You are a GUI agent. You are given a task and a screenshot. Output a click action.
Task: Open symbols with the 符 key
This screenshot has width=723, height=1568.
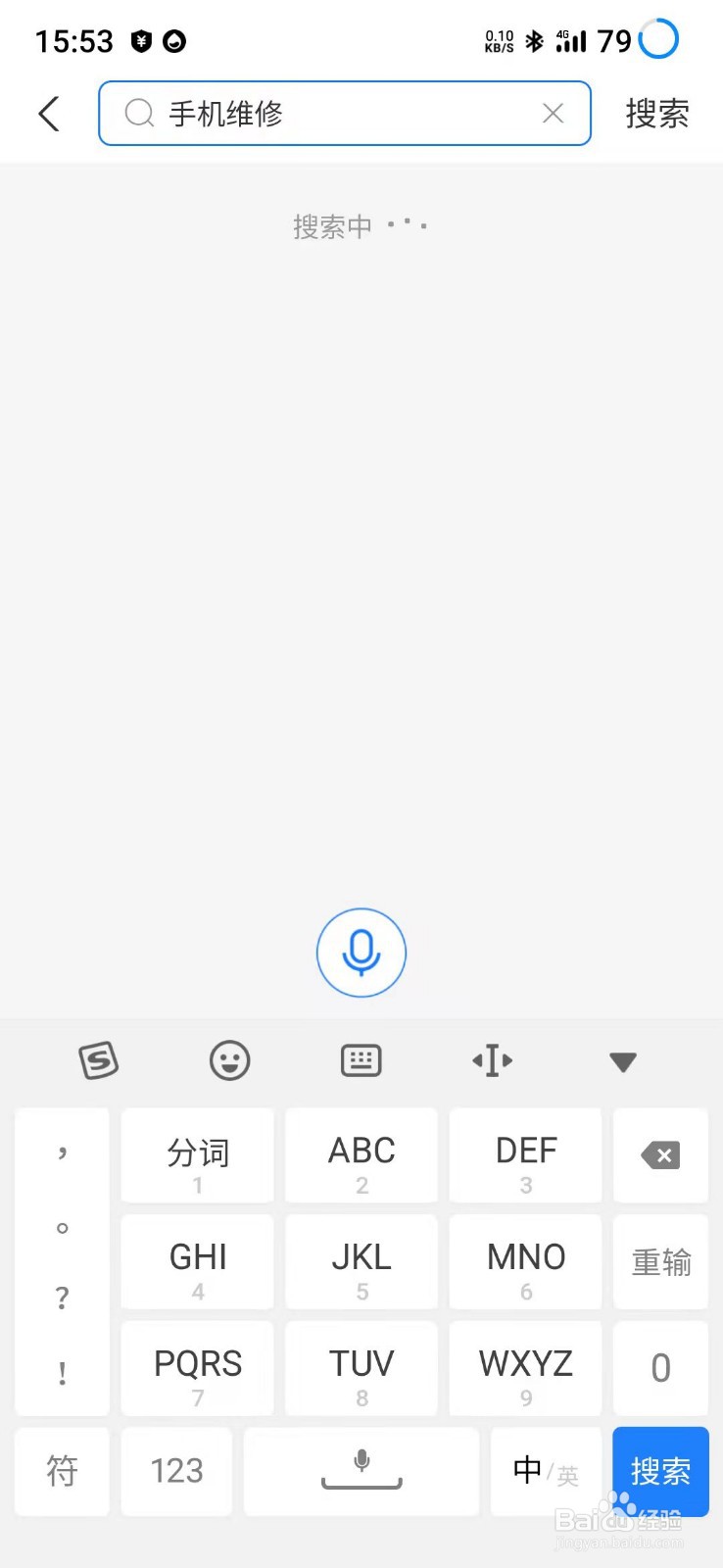click(62, 1470)
